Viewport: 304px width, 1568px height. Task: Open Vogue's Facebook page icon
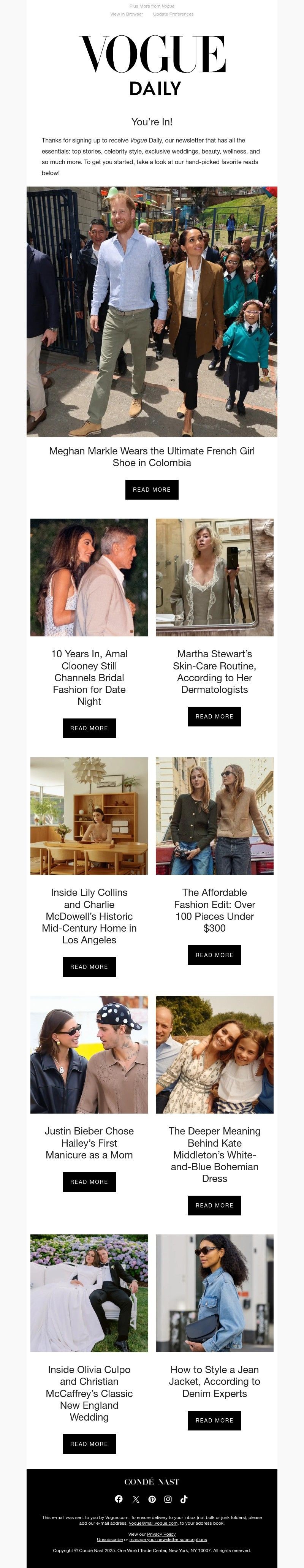pos(119,1498)
